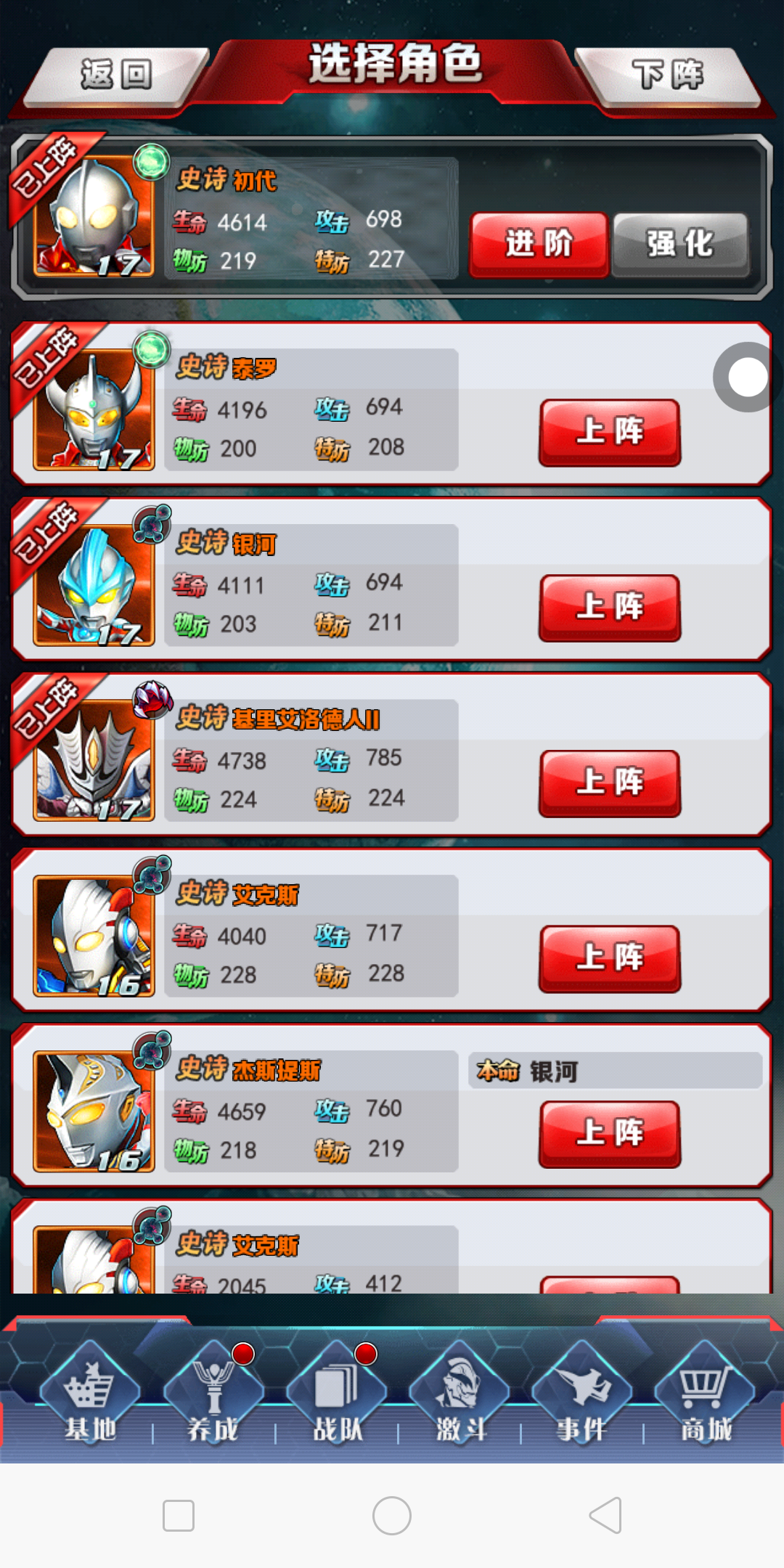The image size is (784, 1568).
Task: Open 史诗泰罗 character portrait
Action: click(x=94, y=410)
